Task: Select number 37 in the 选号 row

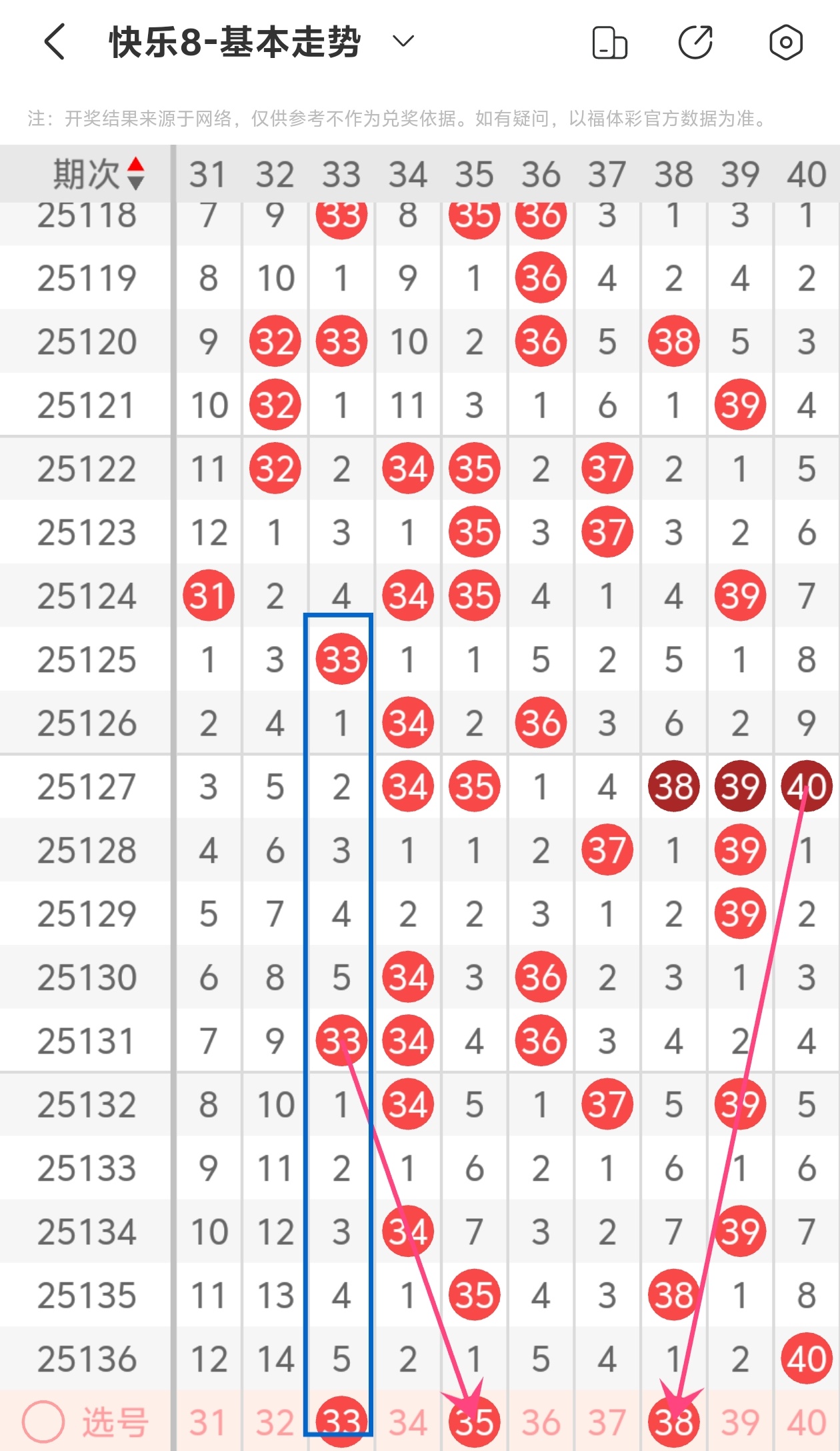Action: point(607,1422)
